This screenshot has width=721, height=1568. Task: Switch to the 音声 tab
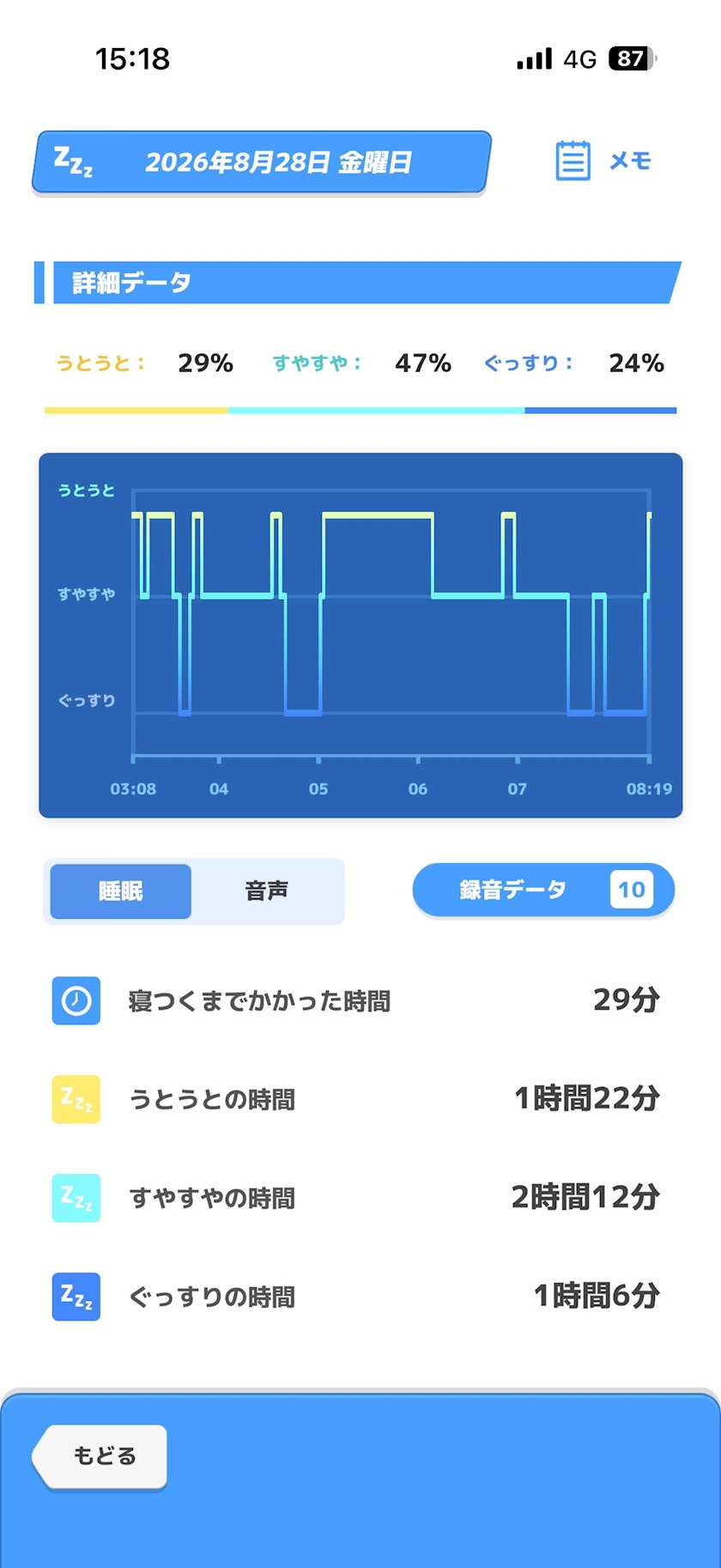pos(267,891)
